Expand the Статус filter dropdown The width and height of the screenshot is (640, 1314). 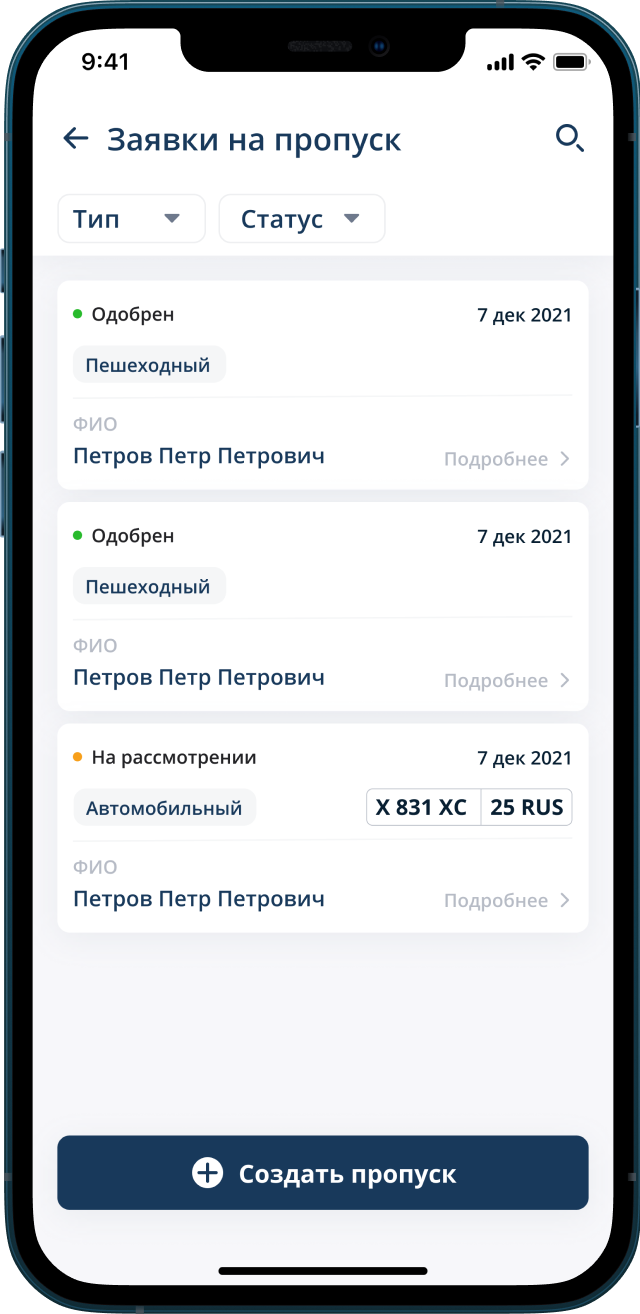(x=301, y=219)
